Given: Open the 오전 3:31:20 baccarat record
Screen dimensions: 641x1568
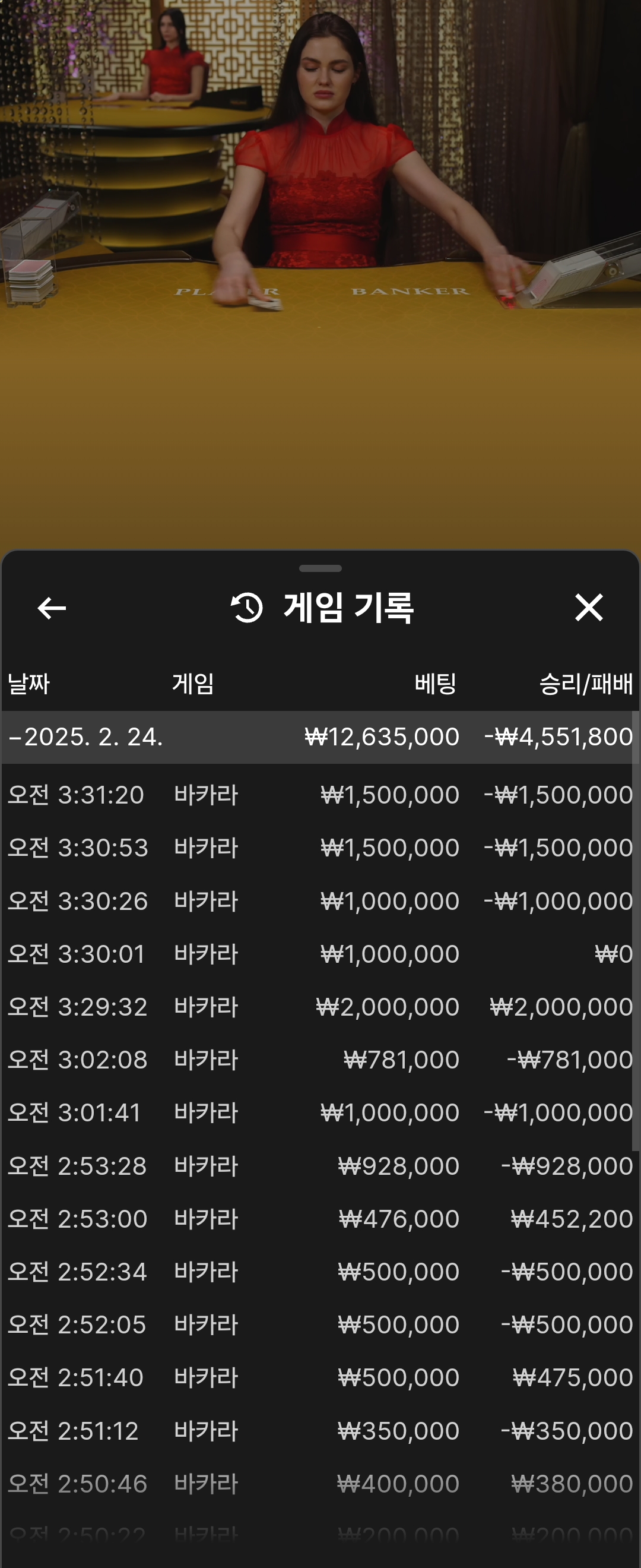Looking at the screenshot, I should pos(320,794).
